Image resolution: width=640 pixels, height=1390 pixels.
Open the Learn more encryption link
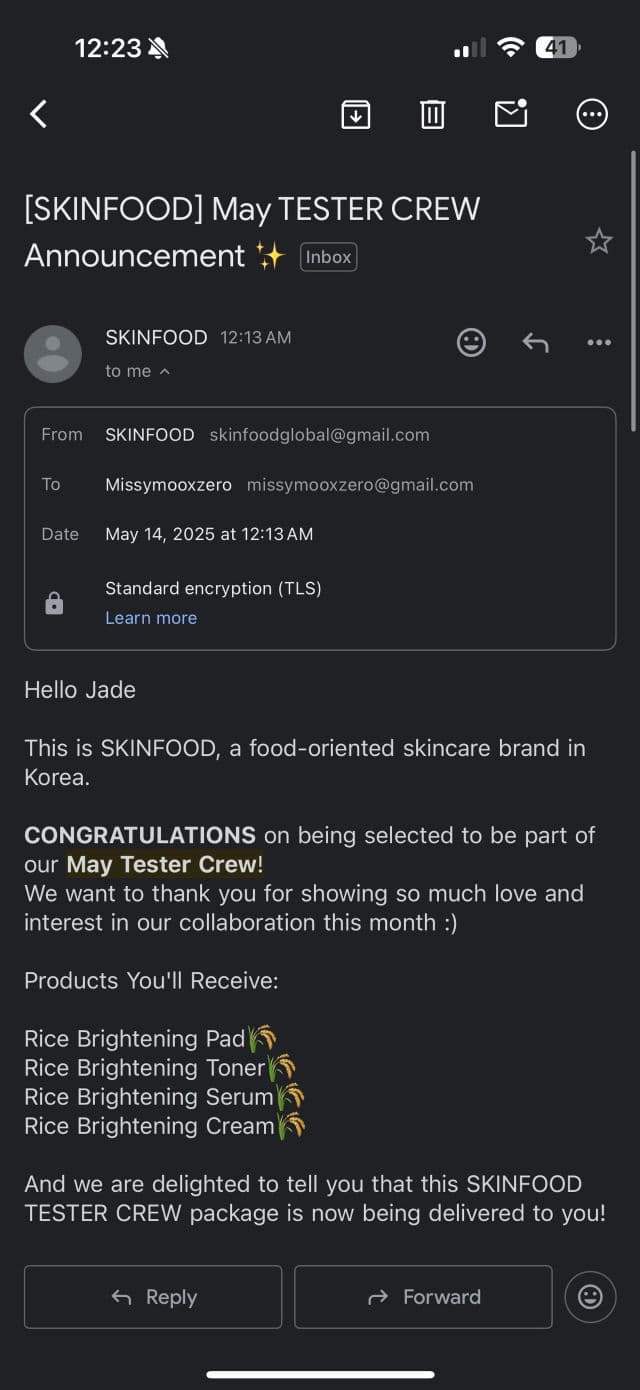(x=151, y=618)
